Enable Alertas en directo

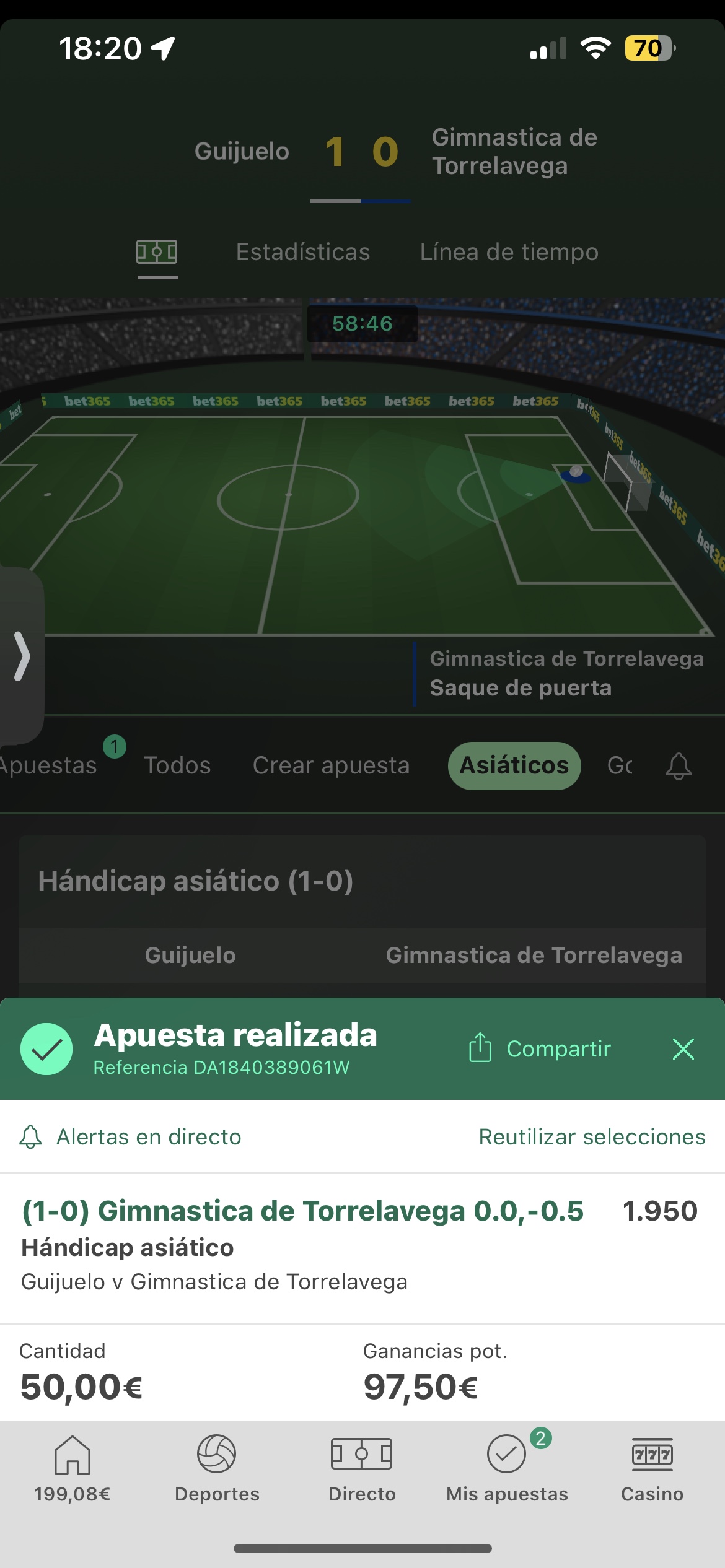130,1137
